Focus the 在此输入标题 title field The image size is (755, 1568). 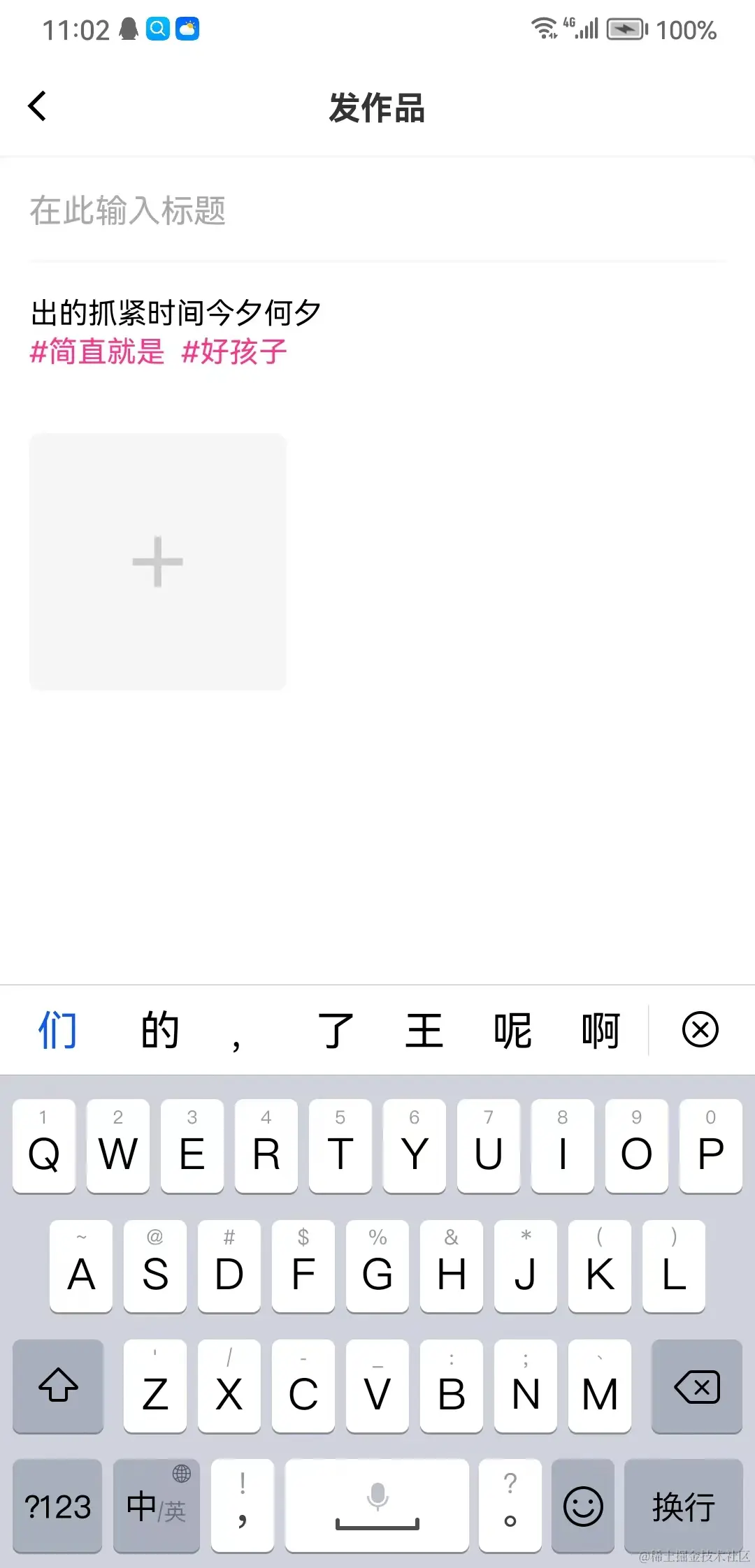(x=377, y=210)
